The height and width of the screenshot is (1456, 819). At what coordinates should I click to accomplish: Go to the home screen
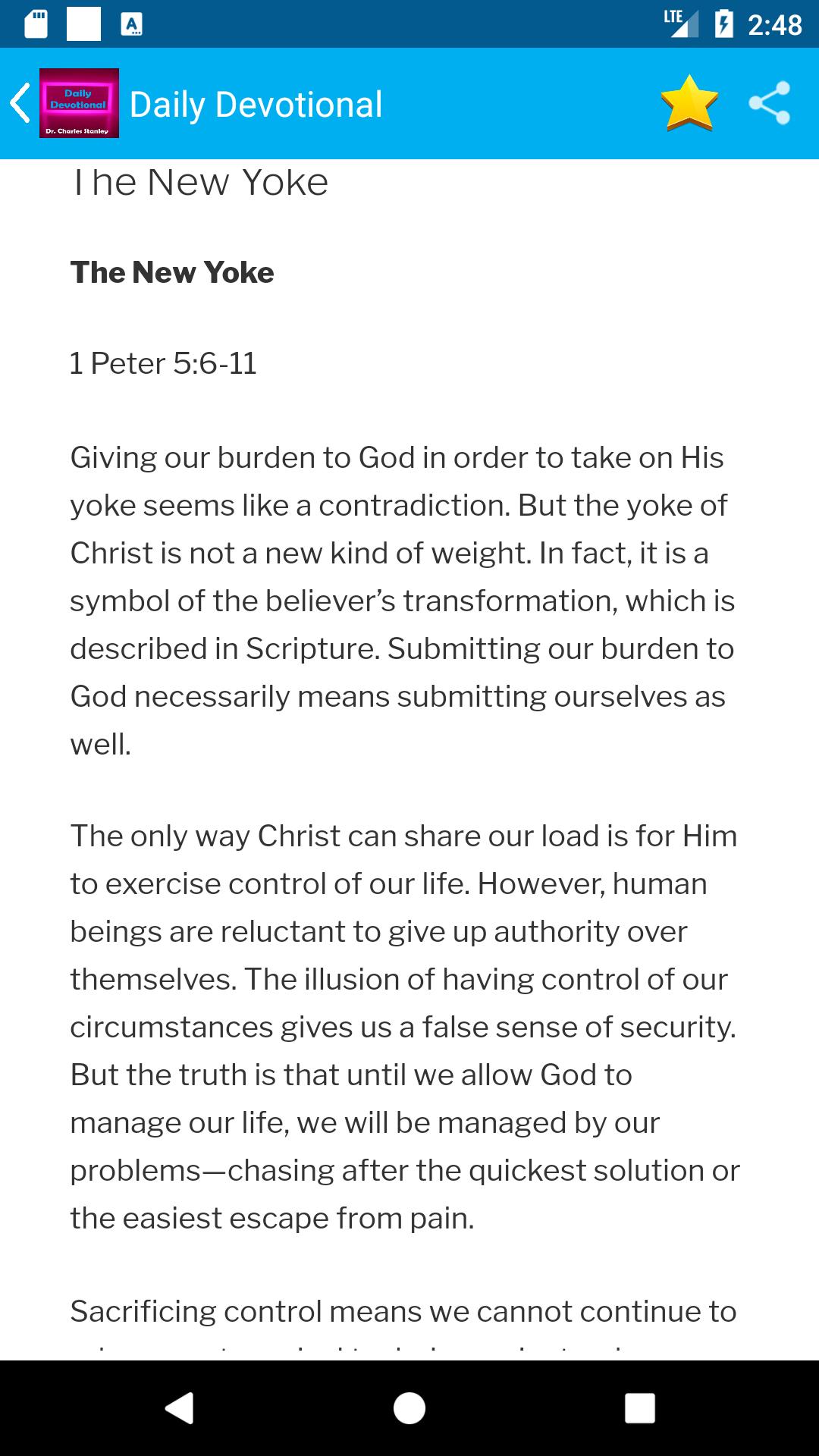[409, 1408]
